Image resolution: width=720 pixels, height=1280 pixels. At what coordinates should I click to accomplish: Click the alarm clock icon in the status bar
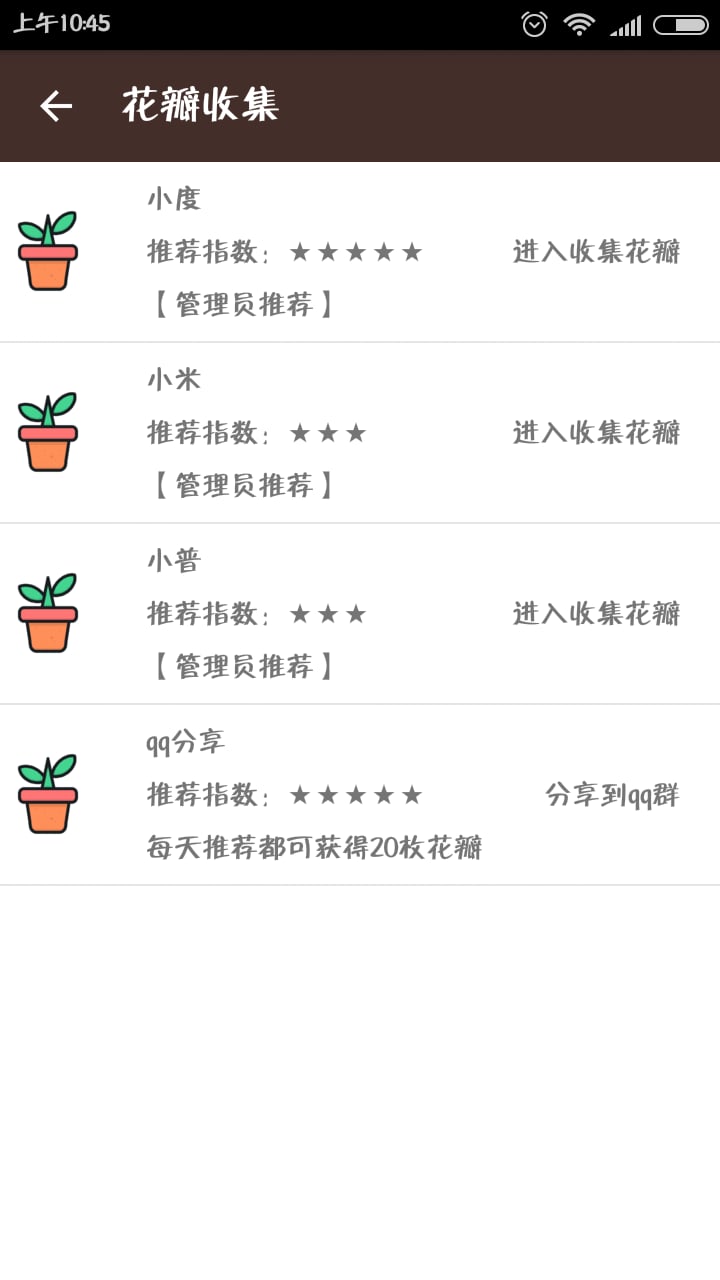[x=534, y=22]
